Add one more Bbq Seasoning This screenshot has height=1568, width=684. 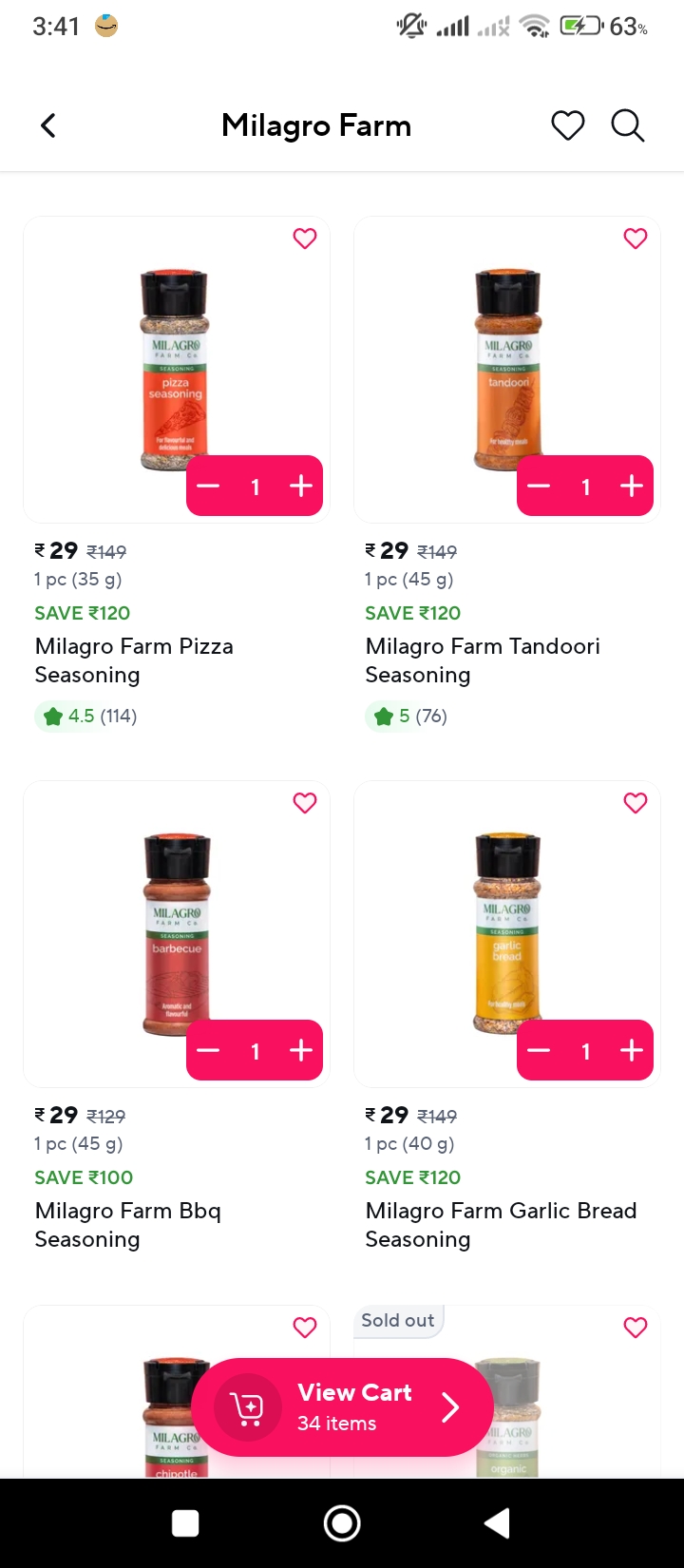301,1051
